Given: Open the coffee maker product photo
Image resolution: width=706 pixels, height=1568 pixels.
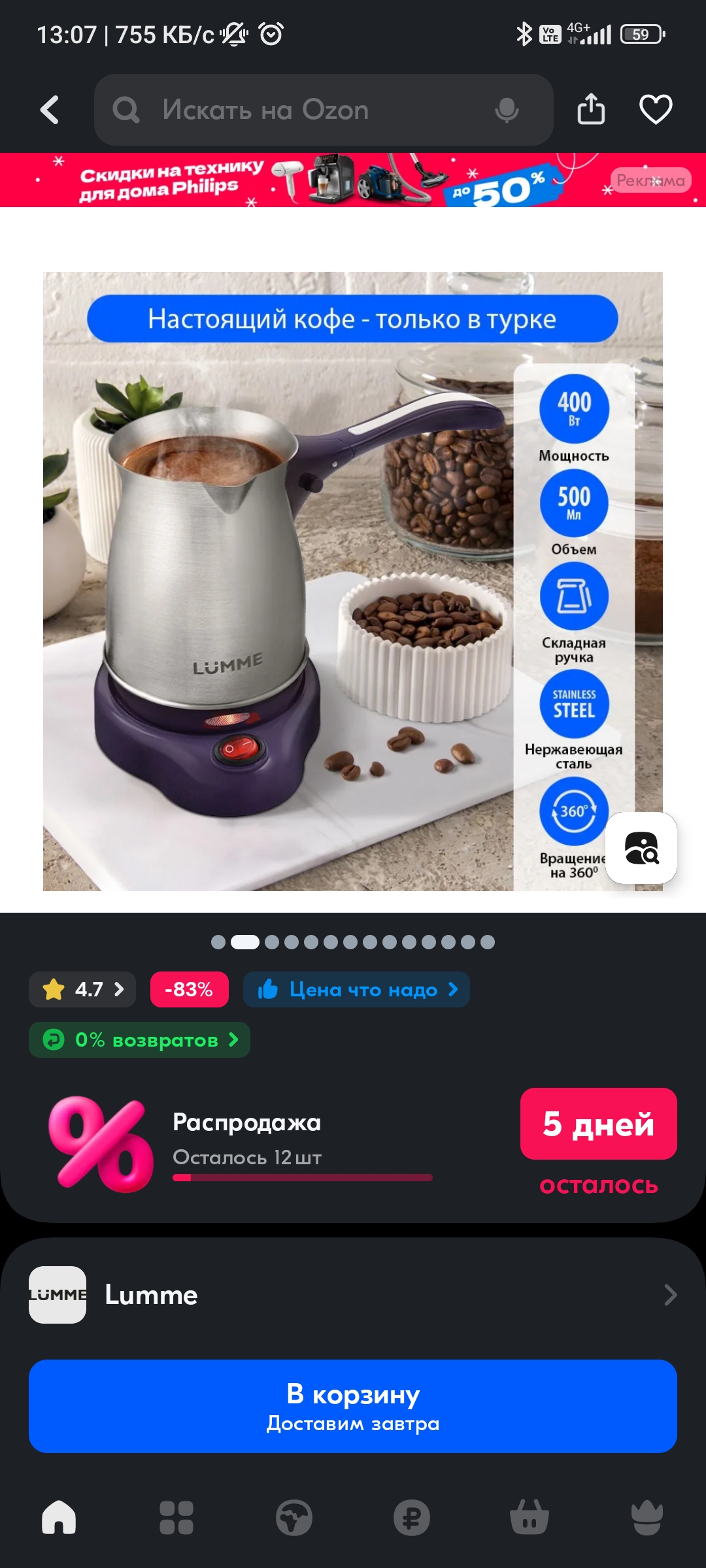Looking at the screenshot, I should coord(353,581).
